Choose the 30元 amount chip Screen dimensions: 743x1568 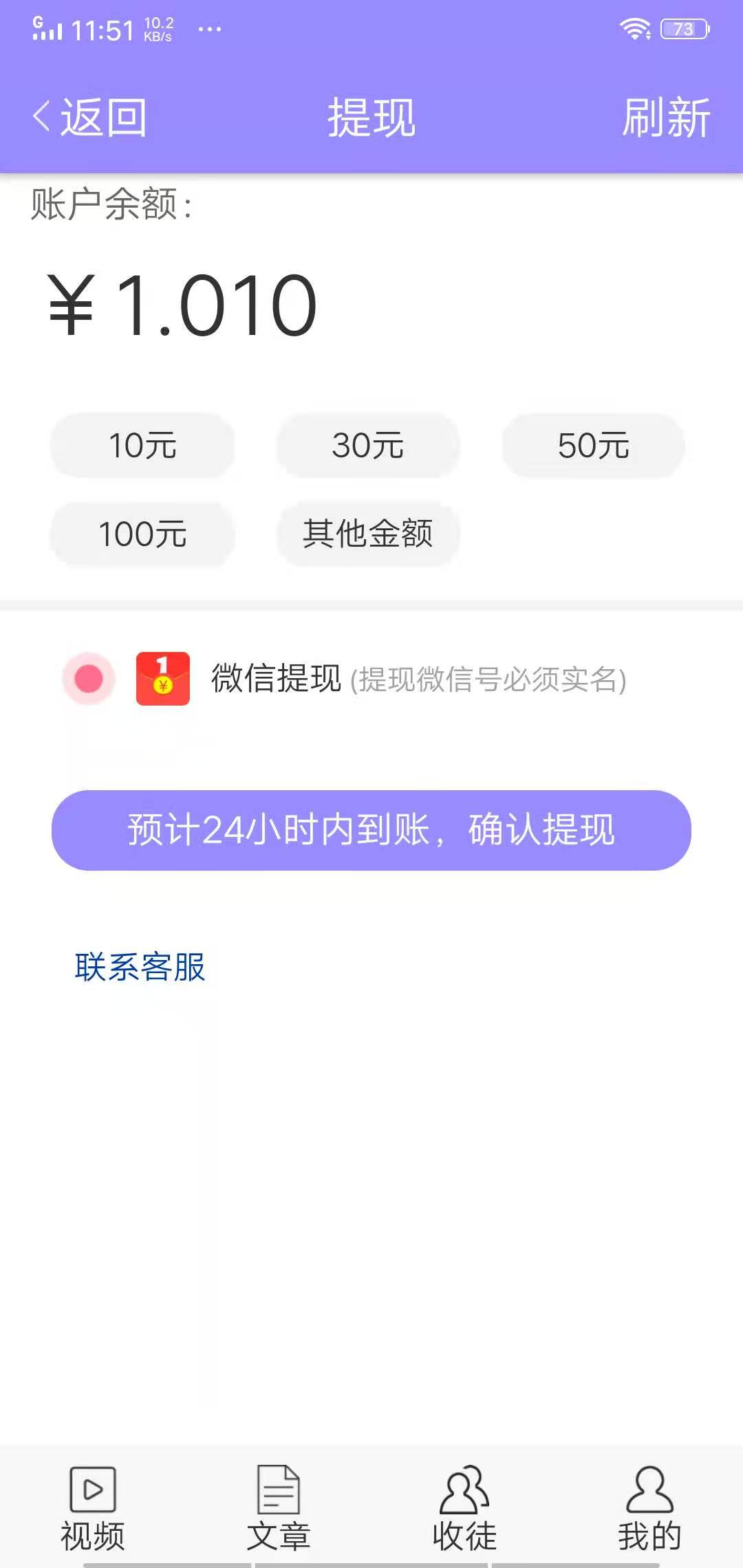tap(368, 446)
